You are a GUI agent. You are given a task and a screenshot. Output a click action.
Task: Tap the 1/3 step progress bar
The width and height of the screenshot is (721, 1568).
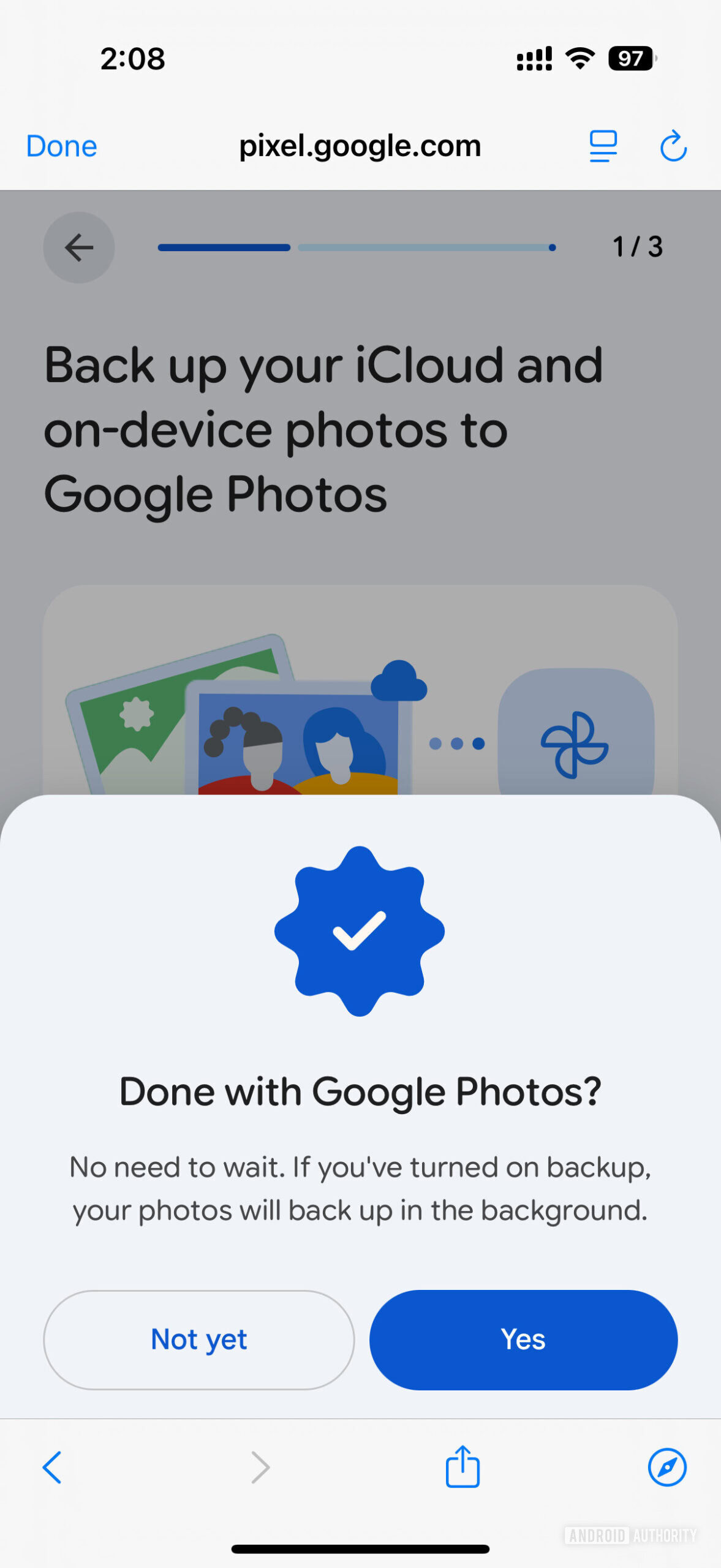click(355, 247)
